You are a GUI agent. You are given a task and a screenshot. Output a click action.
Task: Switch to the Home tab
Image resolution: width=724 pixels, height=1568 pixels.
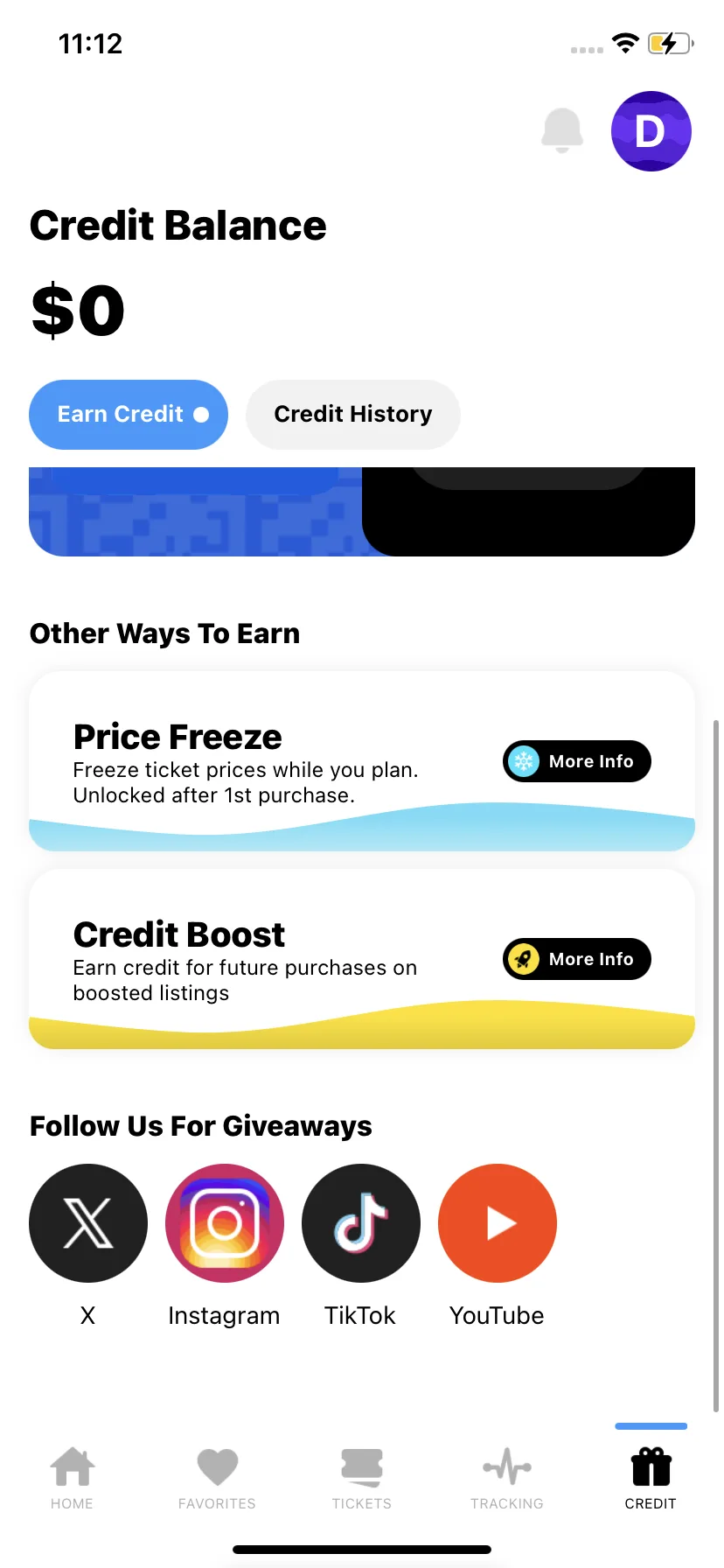[x=72, y=1478]
